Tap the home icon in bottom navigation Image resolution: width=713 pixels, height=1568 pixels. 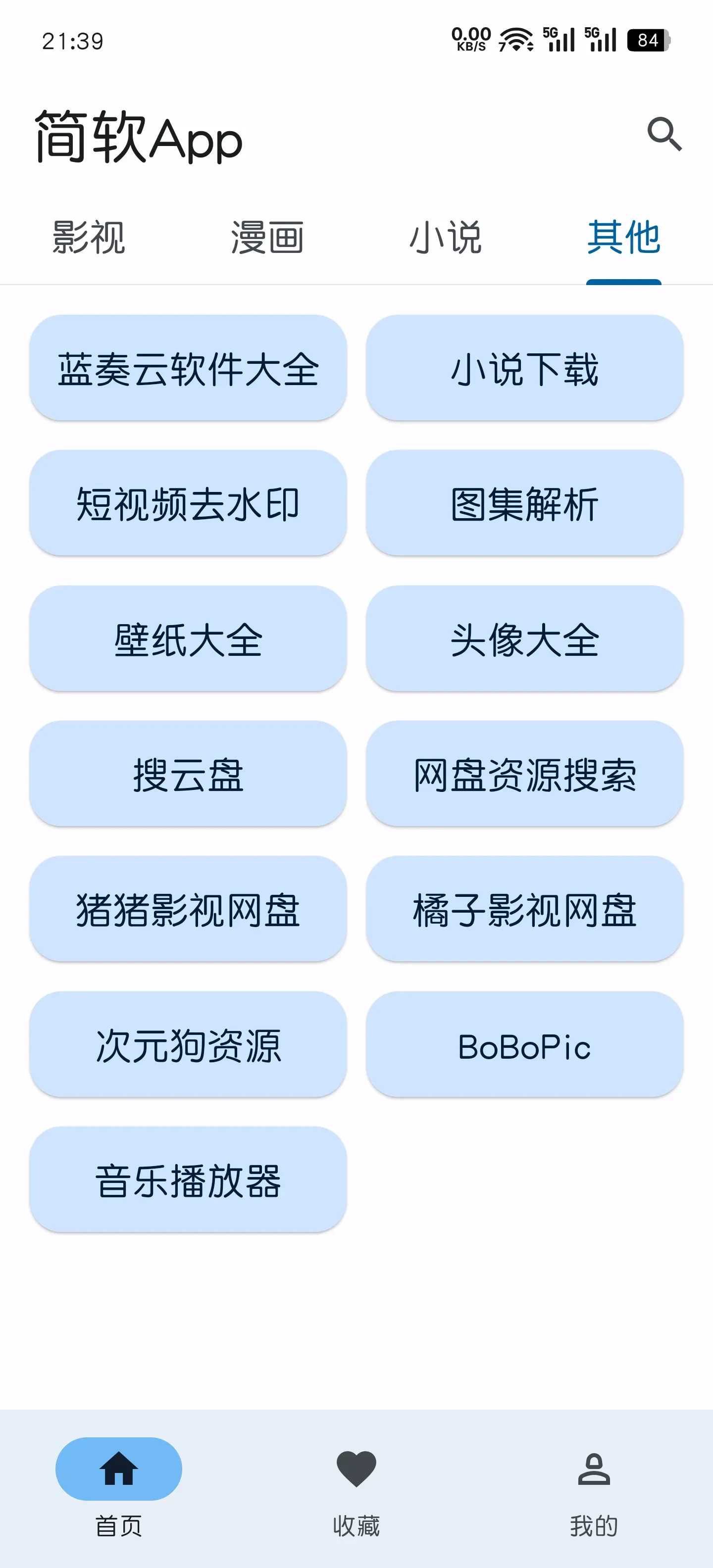click(119, 1469)
